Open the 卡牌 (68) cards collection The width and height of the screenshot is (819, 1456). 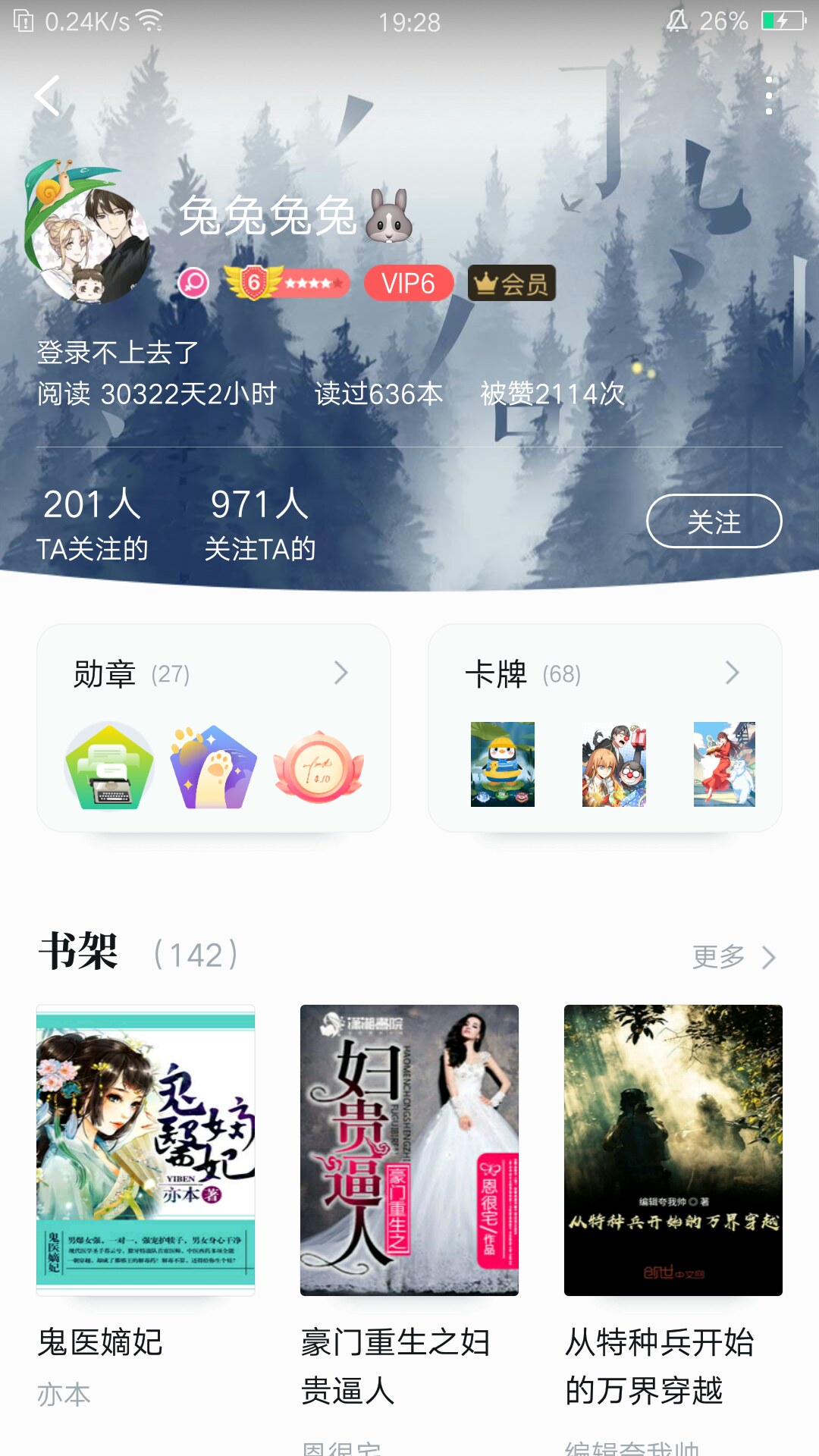coord(604,727)
